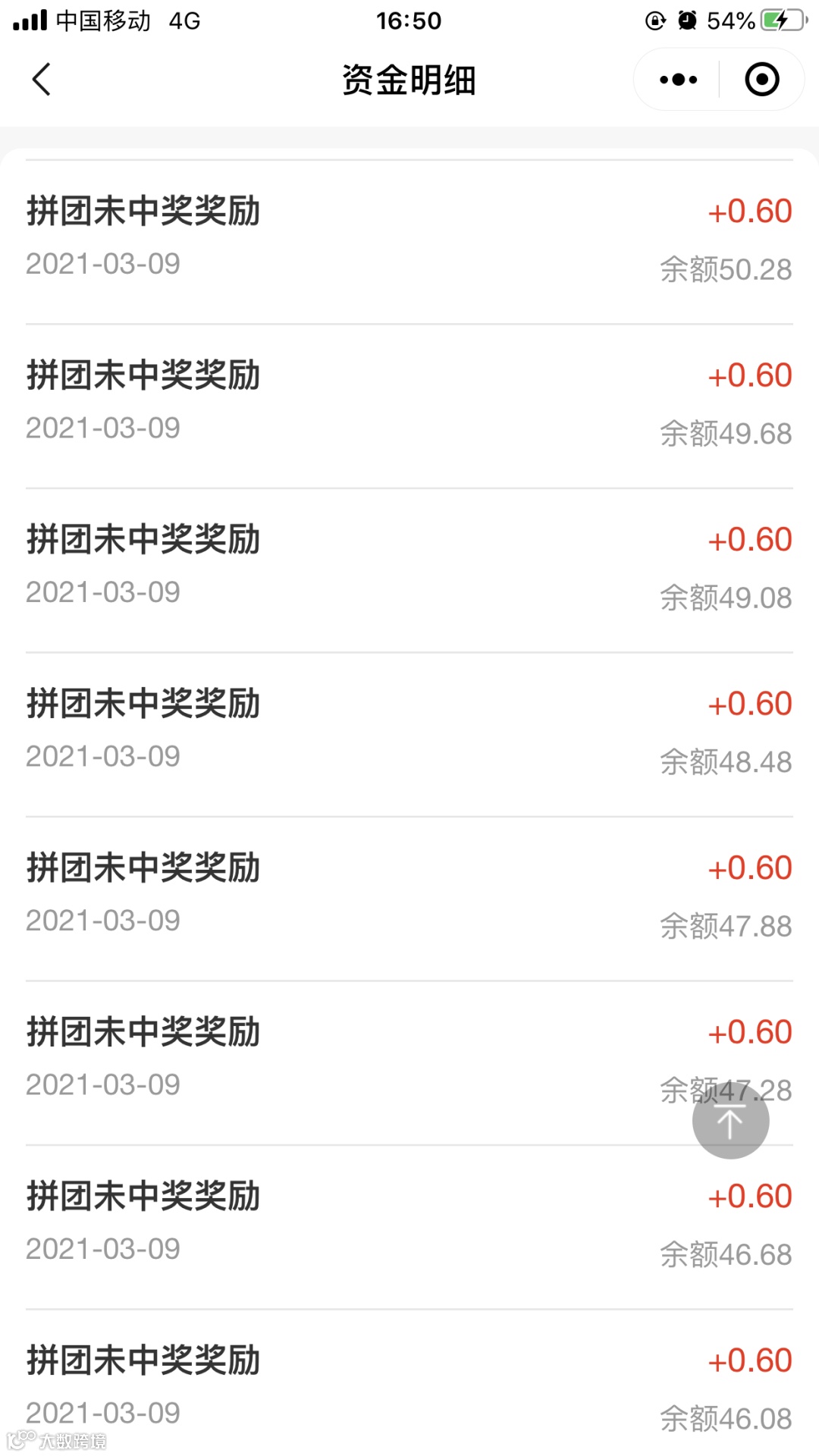Open the mini program more-options menu
The width and height of the screenshot is (819, 1456).
pos(678,80)
